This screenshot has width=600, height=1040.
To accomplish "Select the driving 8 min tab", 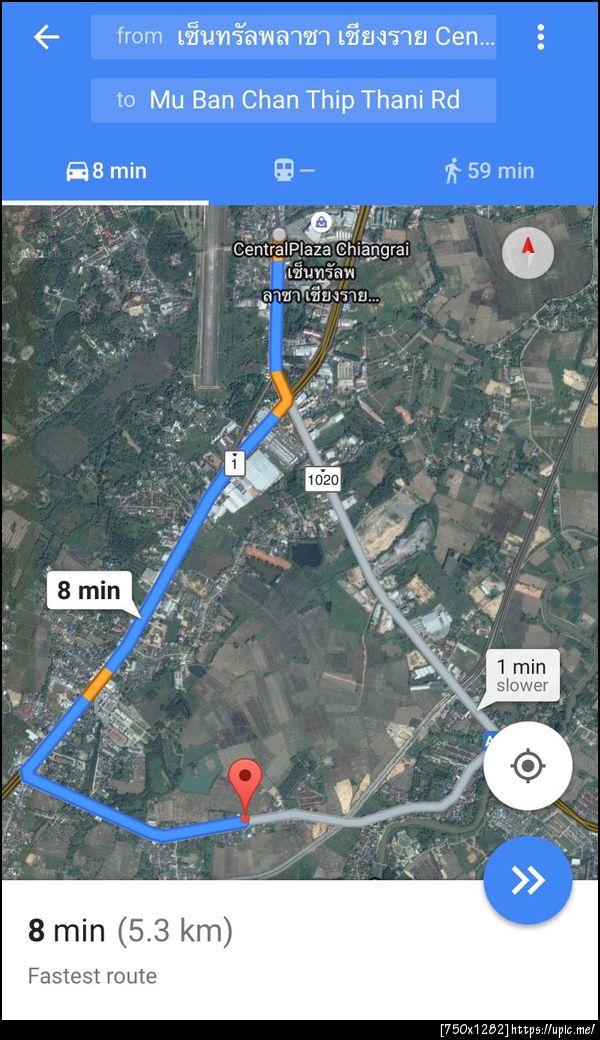I will pos(106,171).
